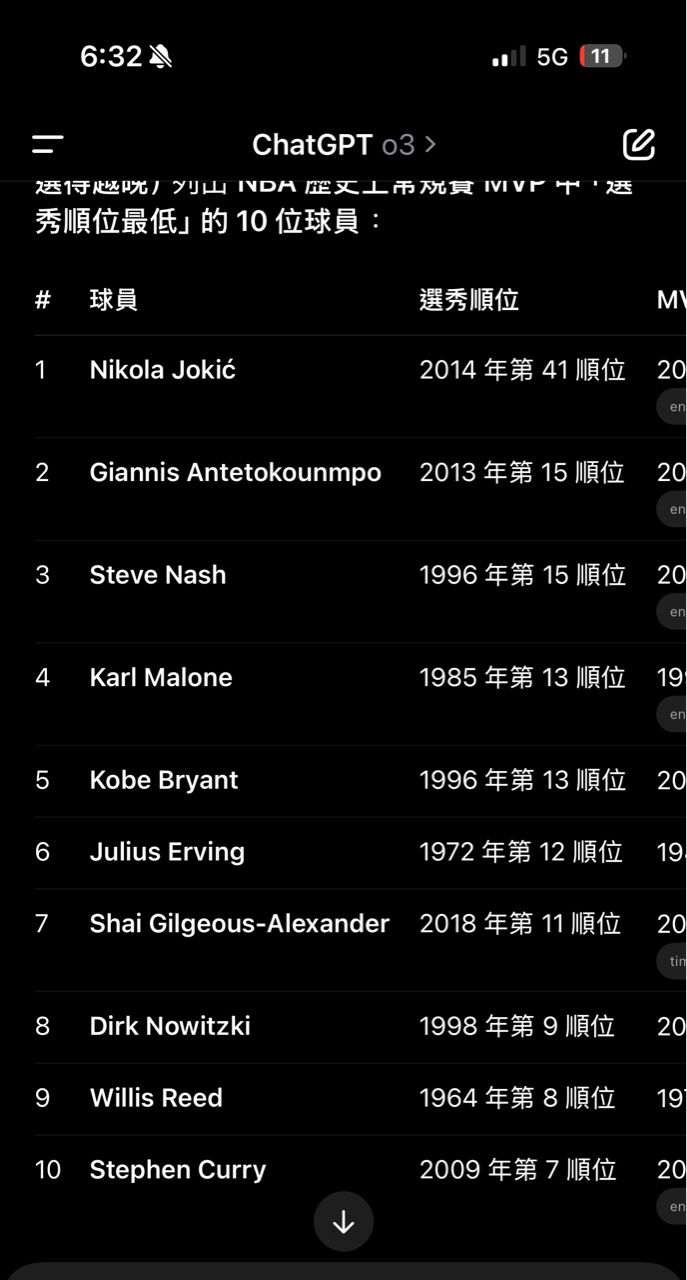687x1280 pixels.
Task: Jump to the bottom of the conversation
Action: (343, 1222)
